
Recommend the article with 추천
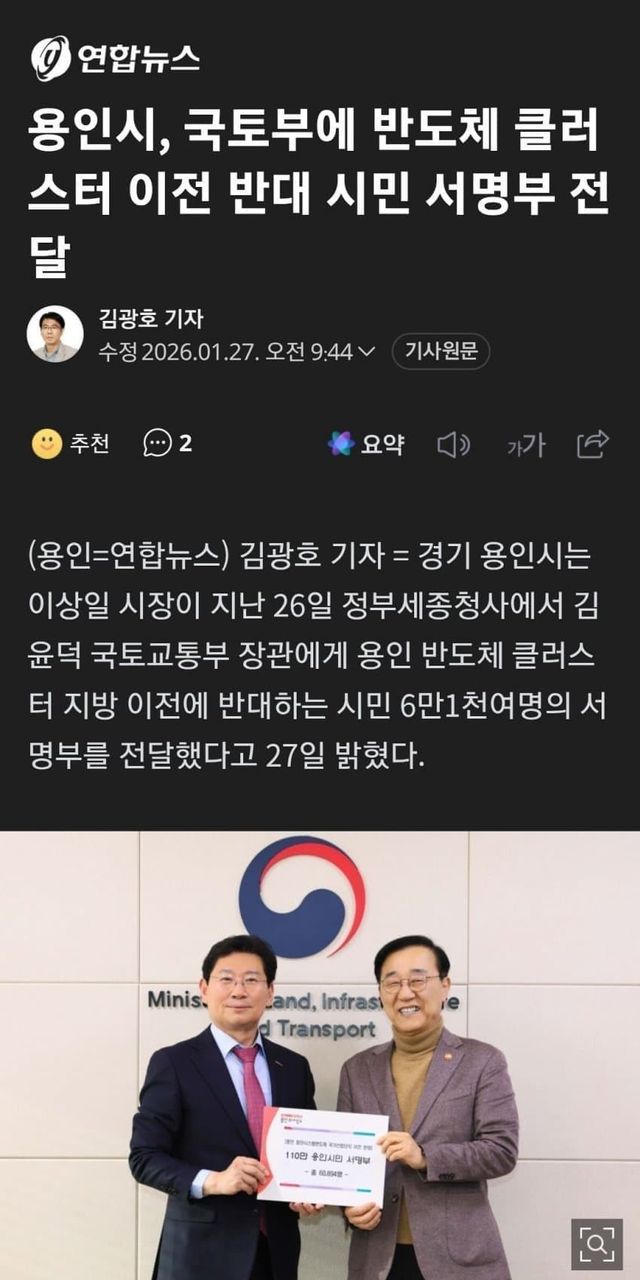point(71,444)
